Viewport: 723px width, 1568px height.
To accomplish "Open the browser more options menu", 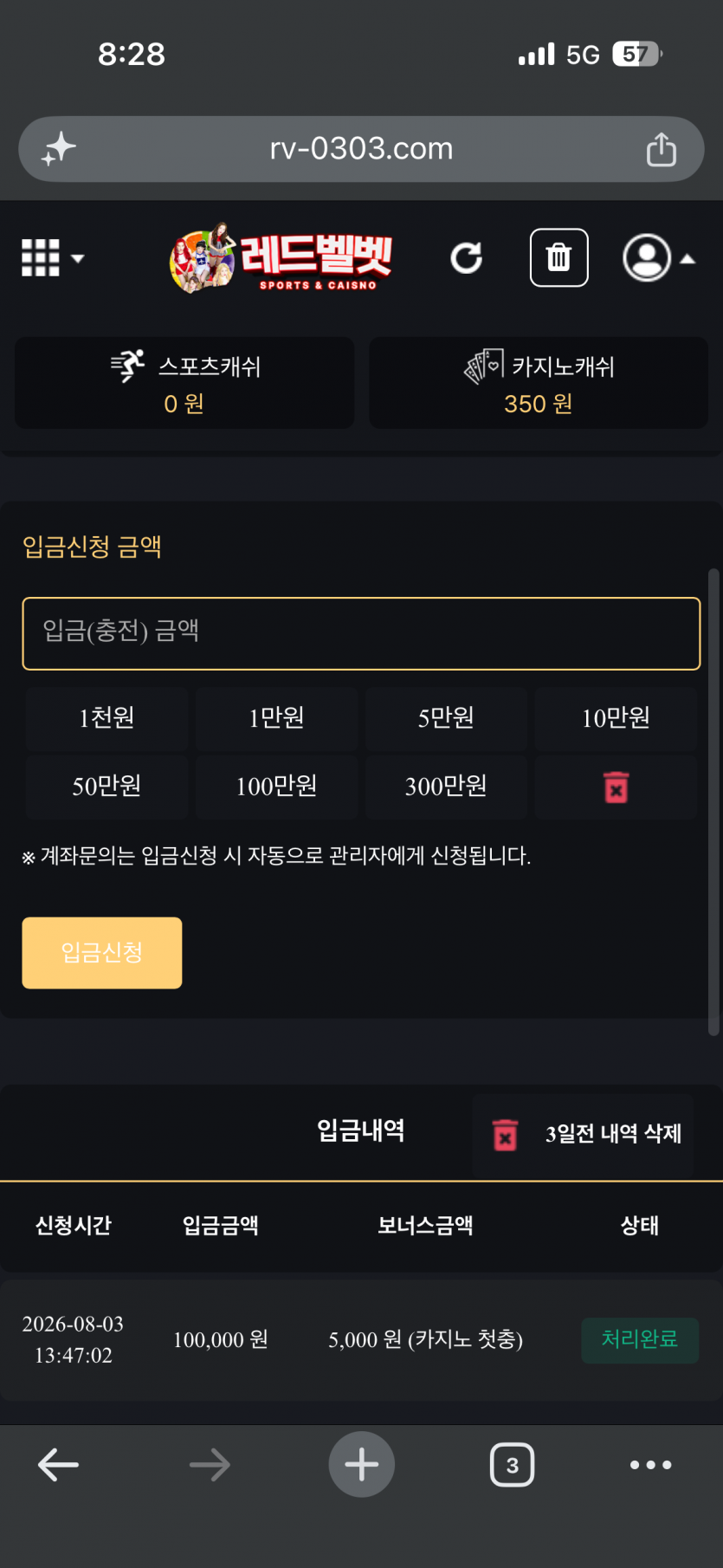I will coord(651,1465).
